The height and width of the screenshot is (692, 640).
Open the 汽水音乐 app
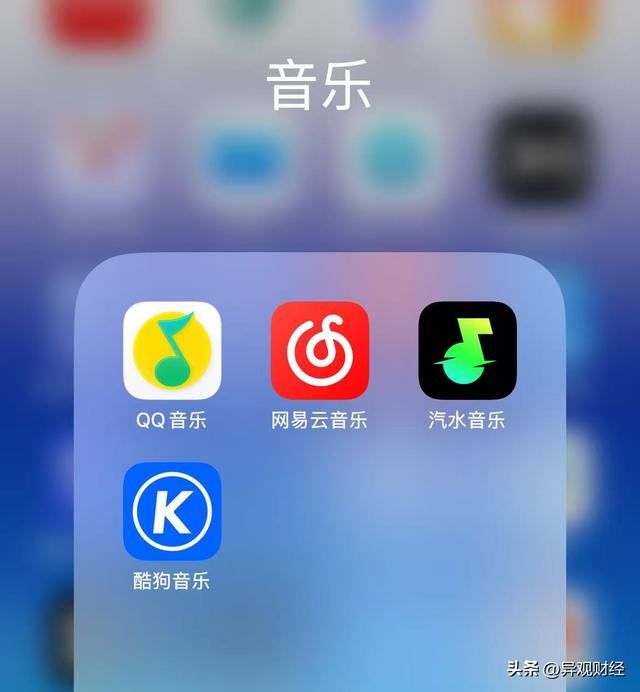pyautogui.click(x=467, y=350)
